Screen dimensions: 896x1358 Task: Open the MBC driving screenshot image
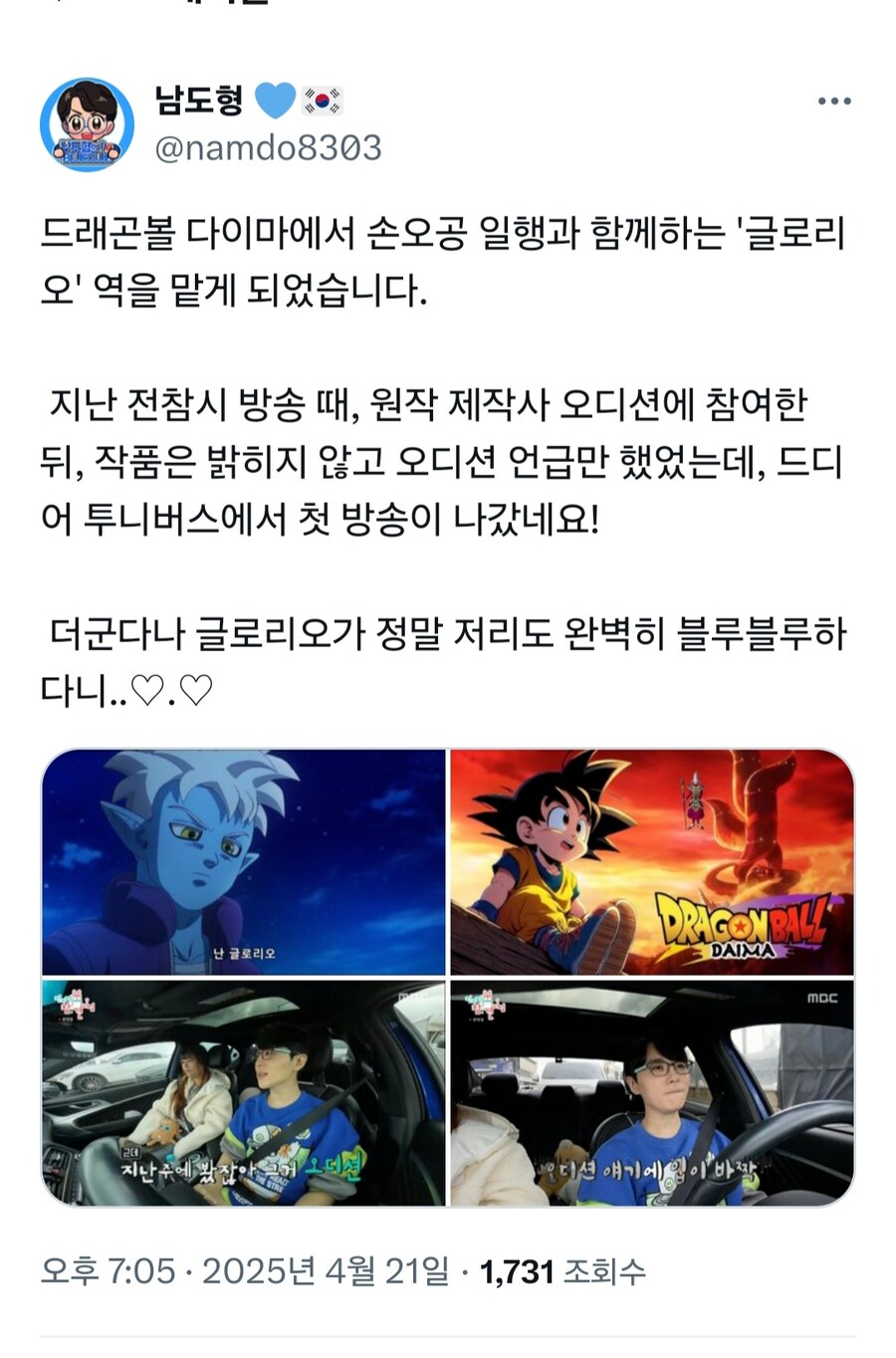652,1093
